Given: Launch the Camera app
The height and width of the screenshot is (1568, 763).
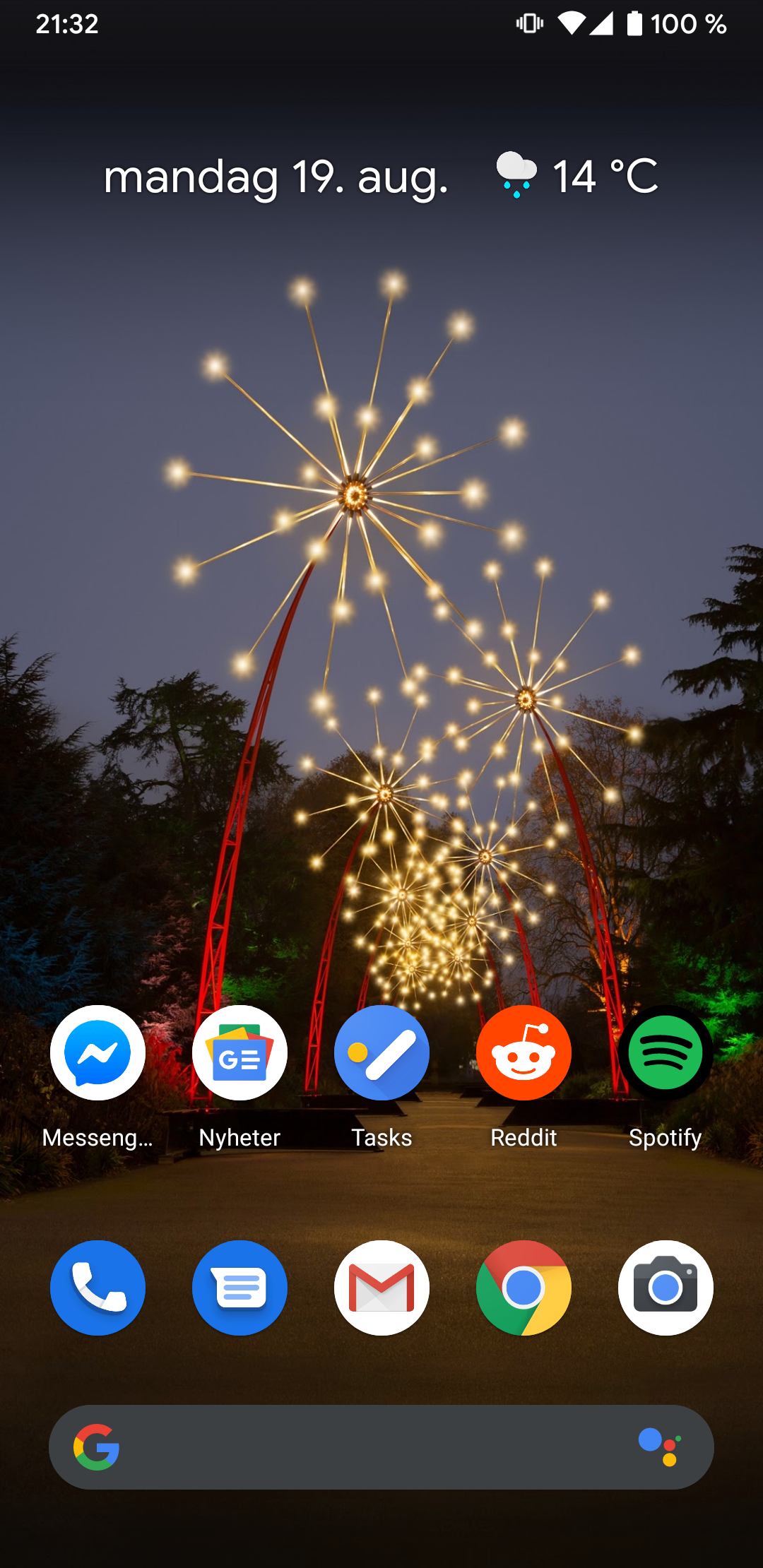Looking at the screenshot, I should click(666, 1288).
